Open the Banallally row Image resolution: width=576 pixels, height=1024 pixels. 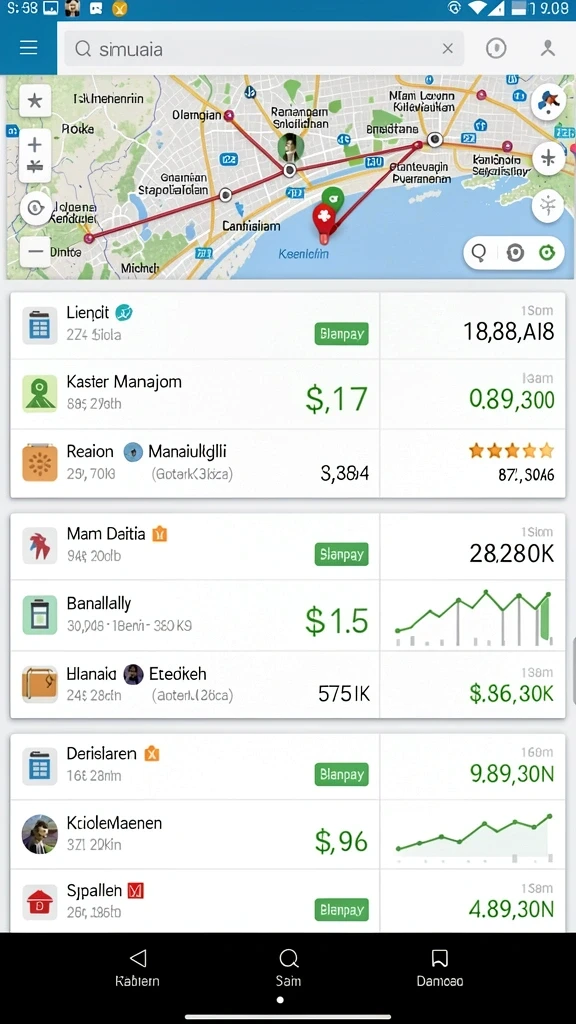[288, 615]
